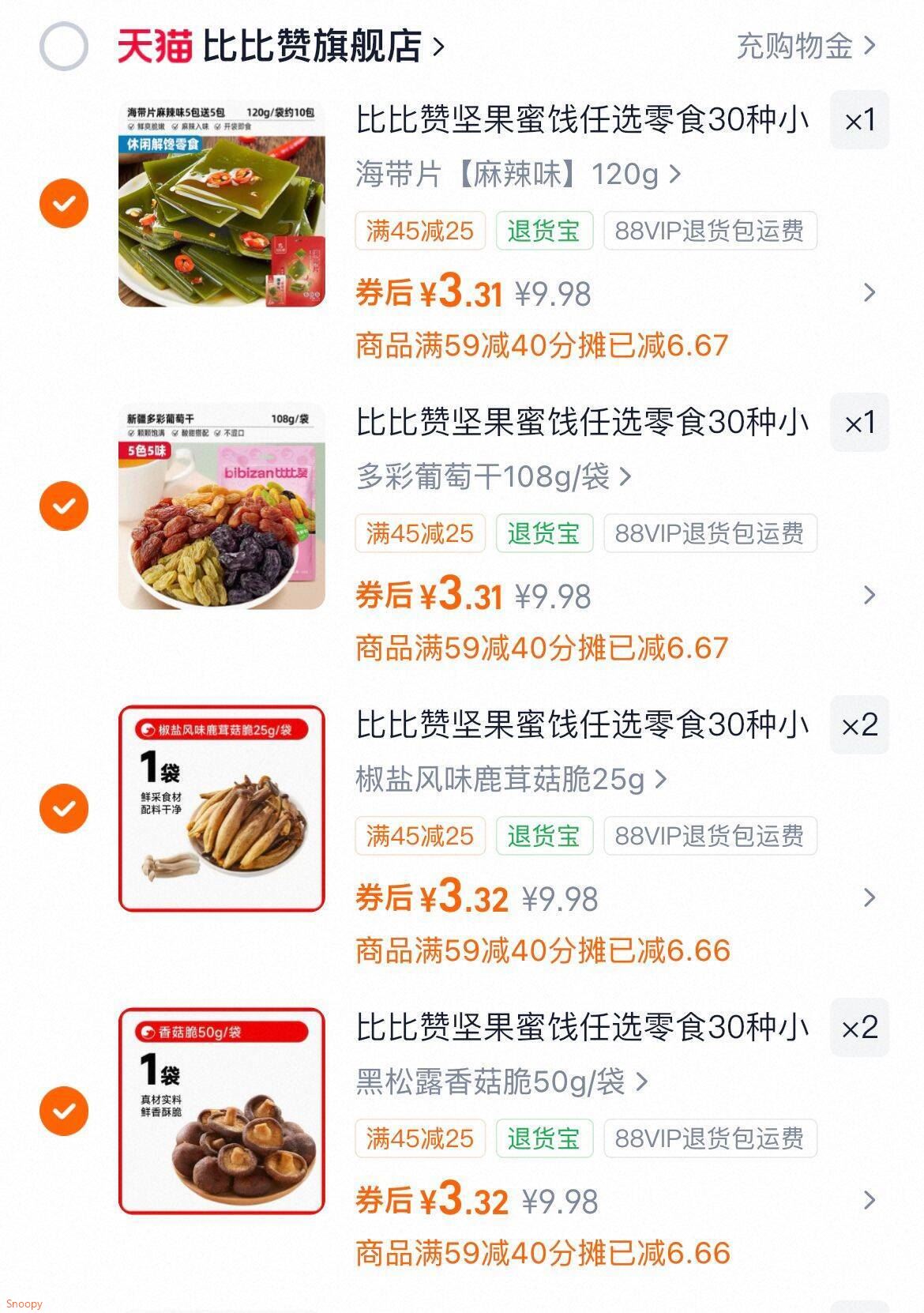Viewport: 924px width, 1313px height.
Task: Adjust the ×2 quantity of 黑松露香菇脆
Action: (859, 1028)
